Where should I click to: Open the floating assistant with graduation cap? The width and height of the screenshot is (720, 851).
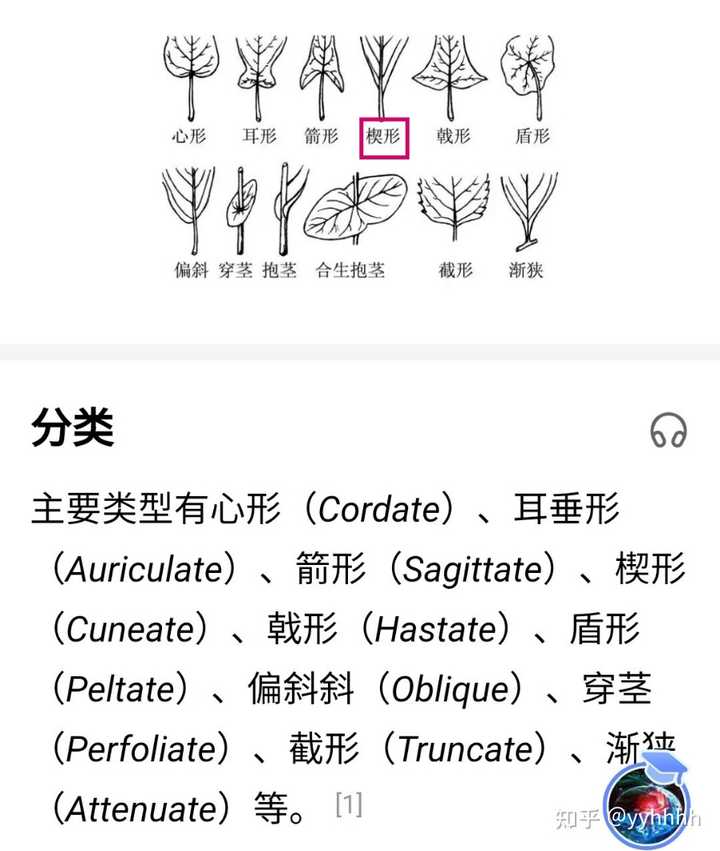pyautogui.click(x=647, y=799)
